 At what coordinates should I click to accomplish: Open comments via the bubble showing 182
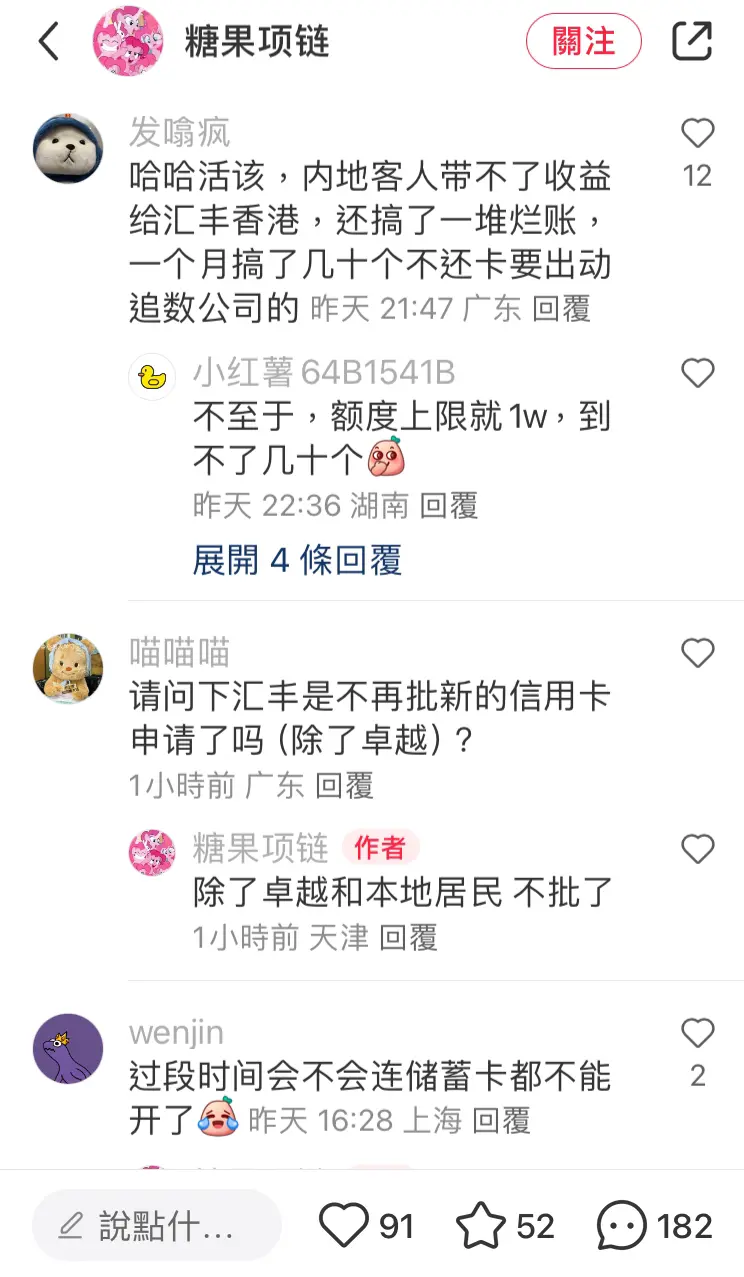[x=622, y=1225]
